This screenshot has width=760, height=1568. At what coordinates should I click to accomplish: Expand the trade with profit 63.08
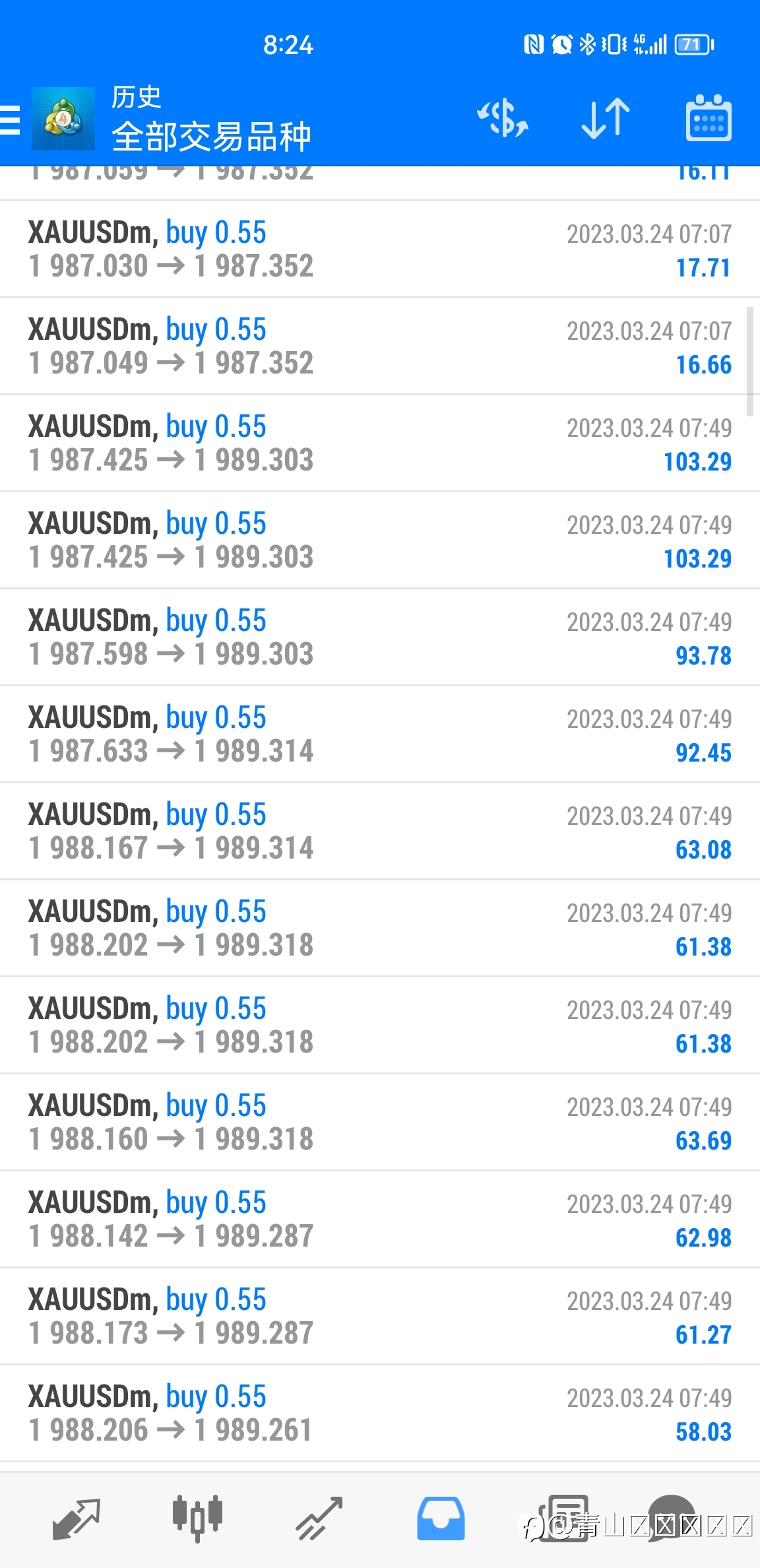380,832
